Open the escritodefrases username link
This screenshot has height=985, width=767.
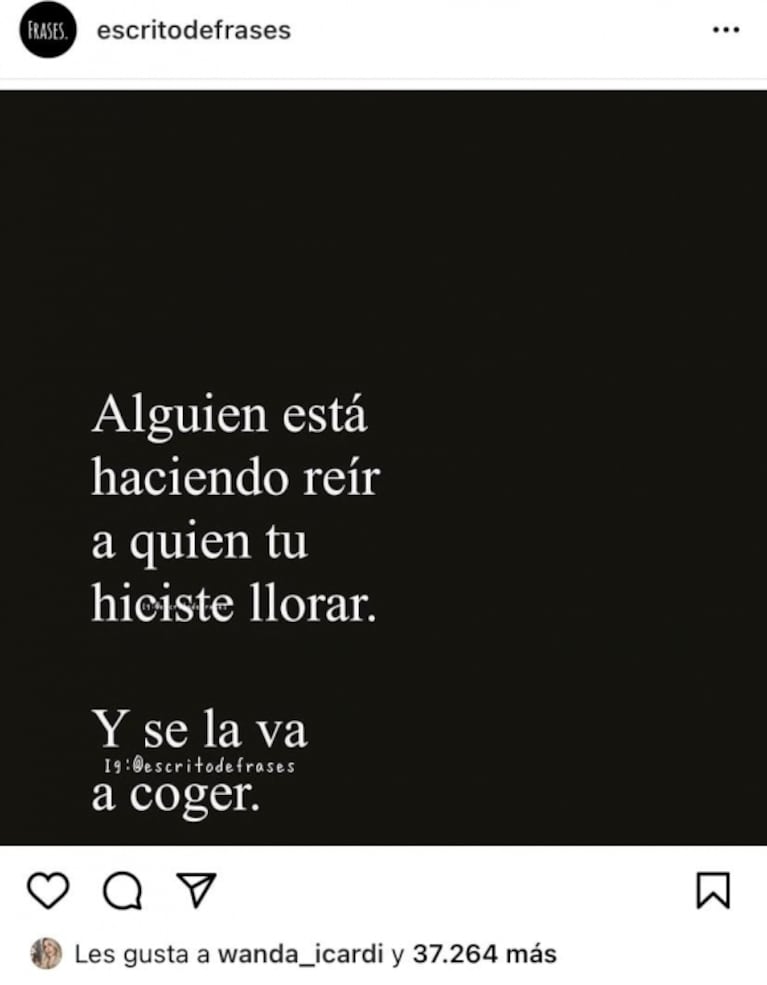[193, 30]
